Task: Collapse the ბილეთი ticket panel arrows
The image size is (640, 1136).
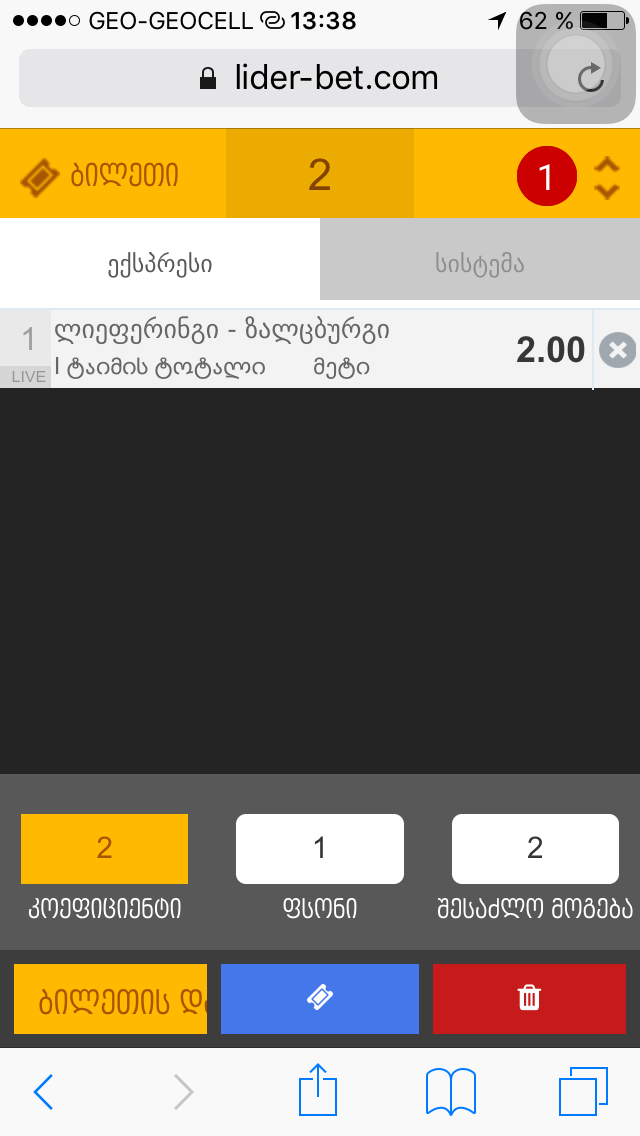Action: 606,178
